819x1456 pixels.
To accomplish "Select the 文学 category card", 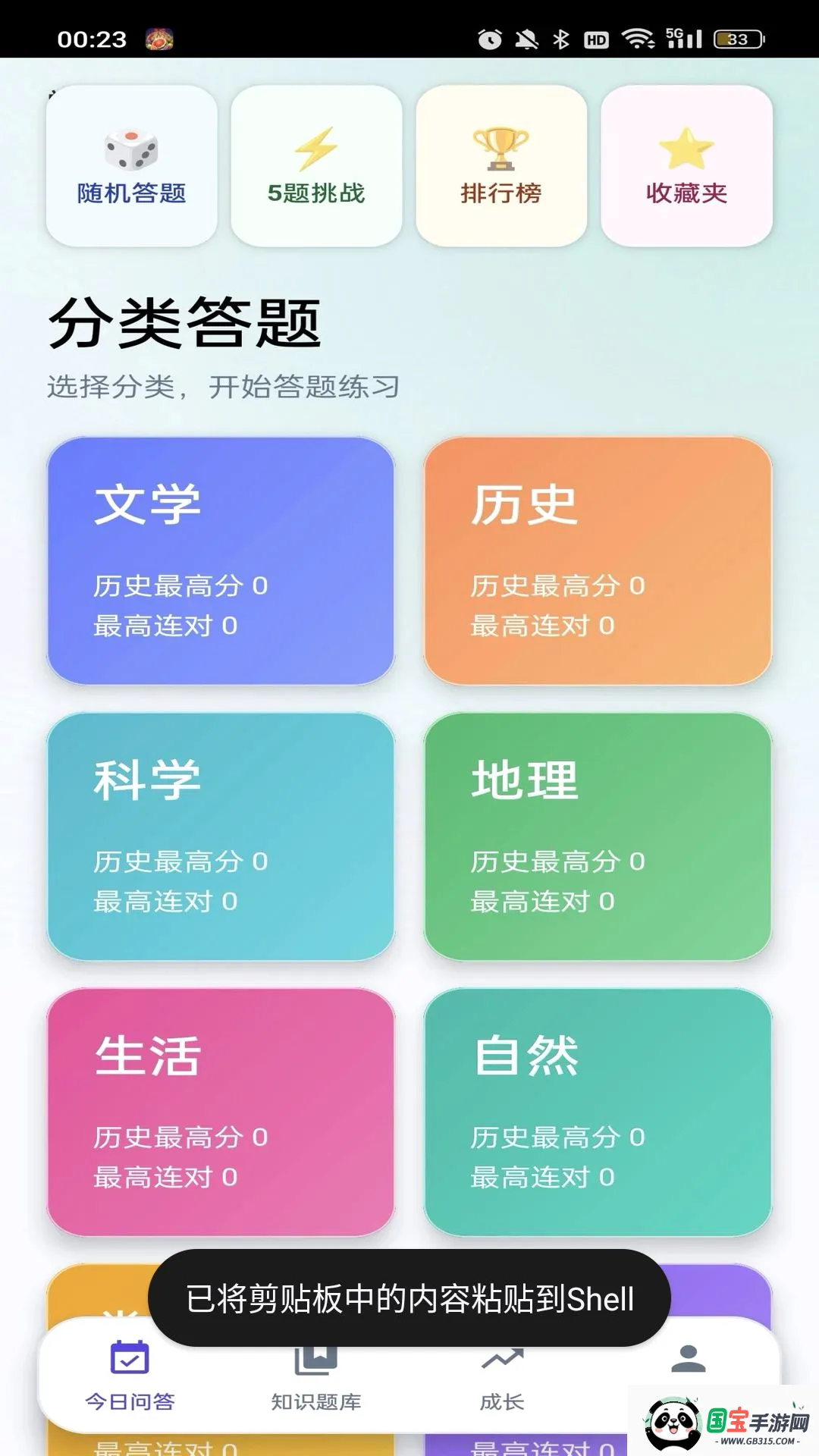I will [221, 560].
